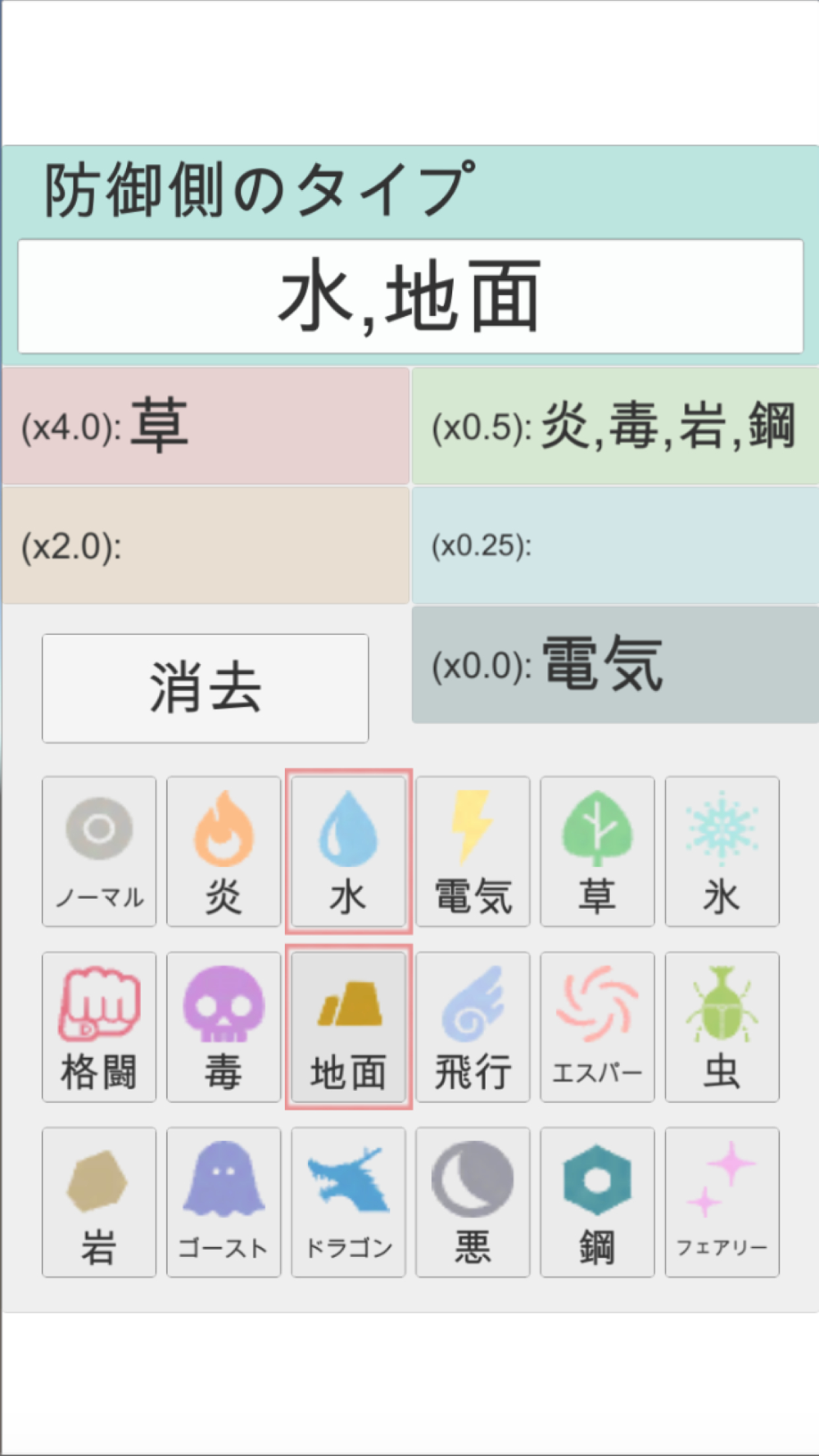Choose the 炎 fire type
Screen dimensions: 819x1456
pos(224,852)
